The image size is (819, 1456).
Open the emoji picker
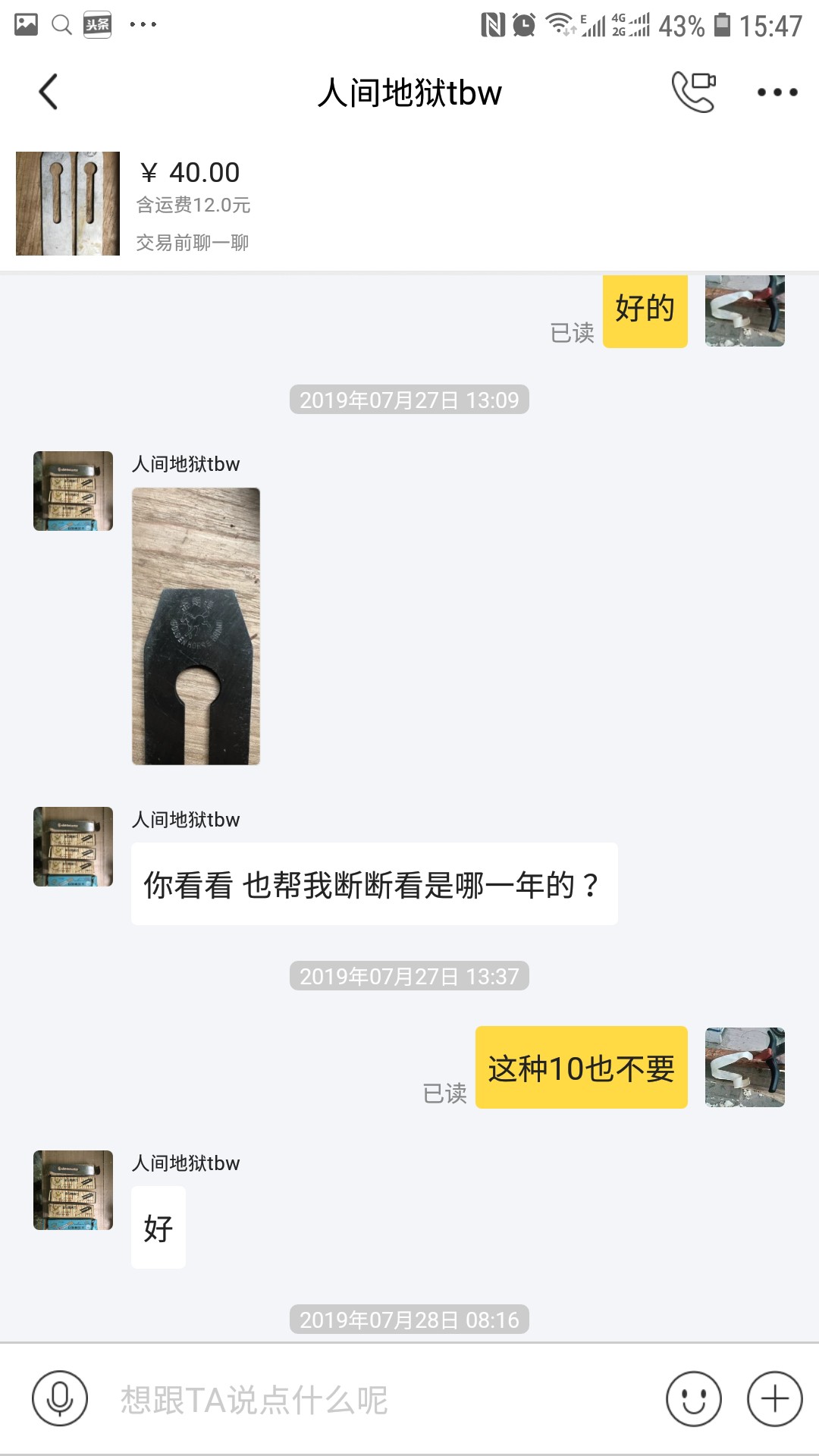point(693,1398)
